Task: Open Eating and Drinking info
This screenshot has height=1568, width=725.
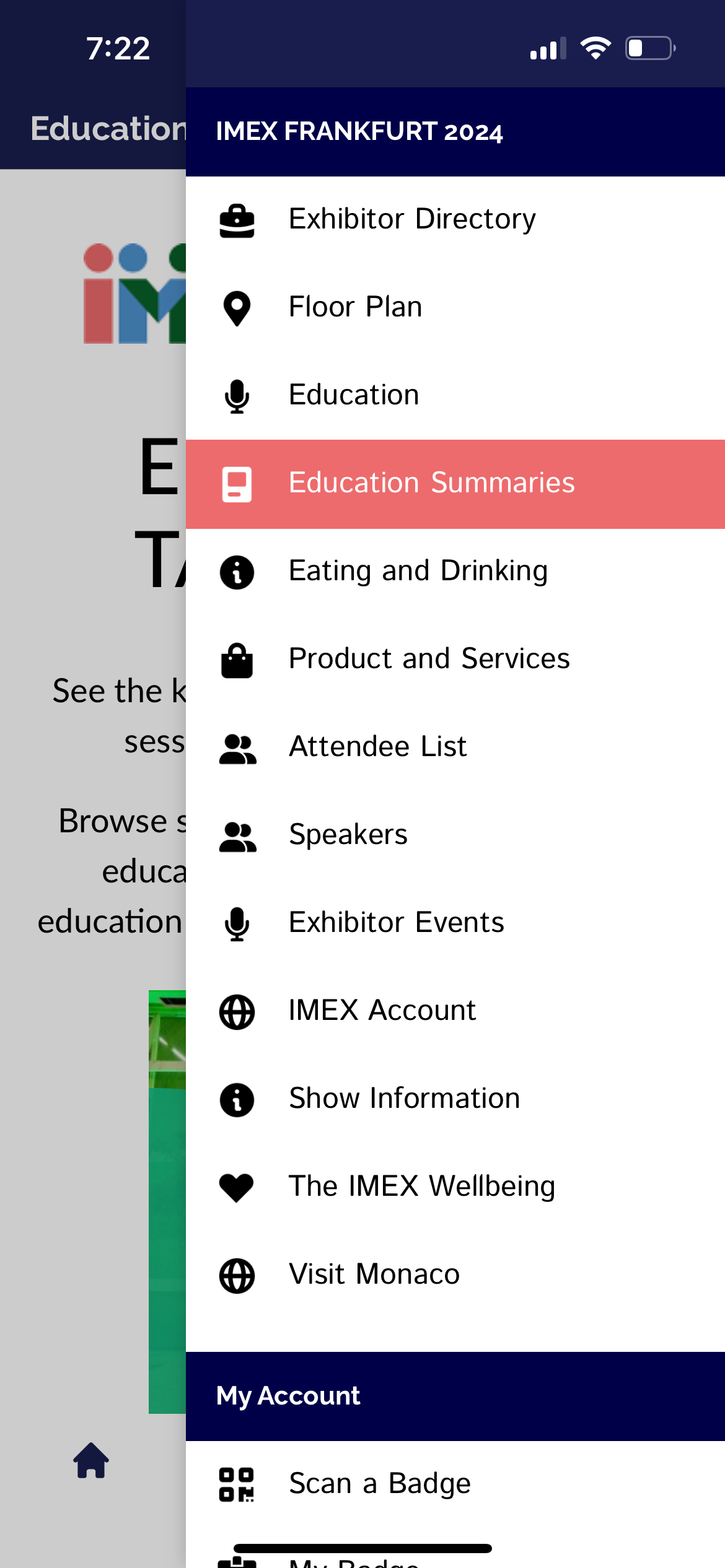Action: pos(418,571)
